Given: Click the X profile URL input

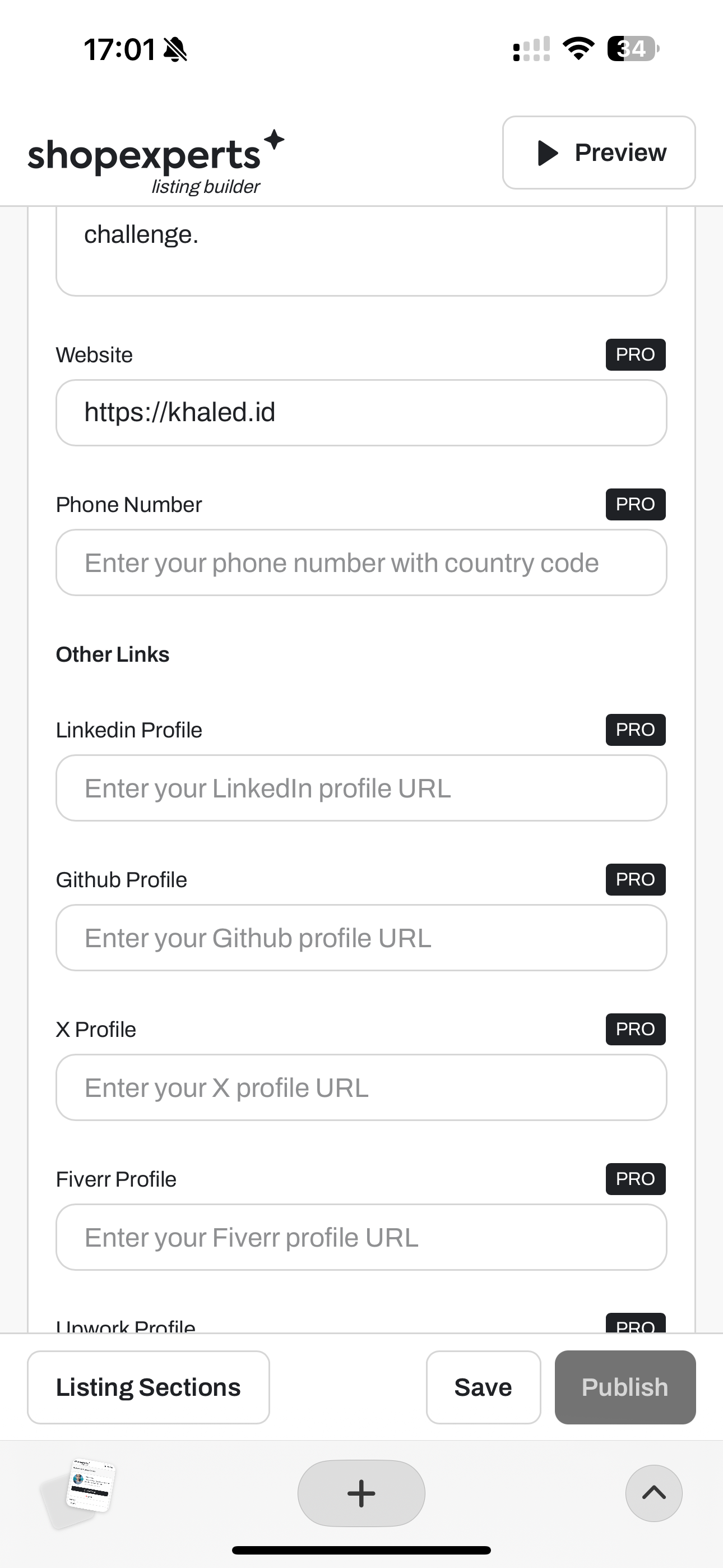Looking at the screenshot, I should [x=361, y=1087].
